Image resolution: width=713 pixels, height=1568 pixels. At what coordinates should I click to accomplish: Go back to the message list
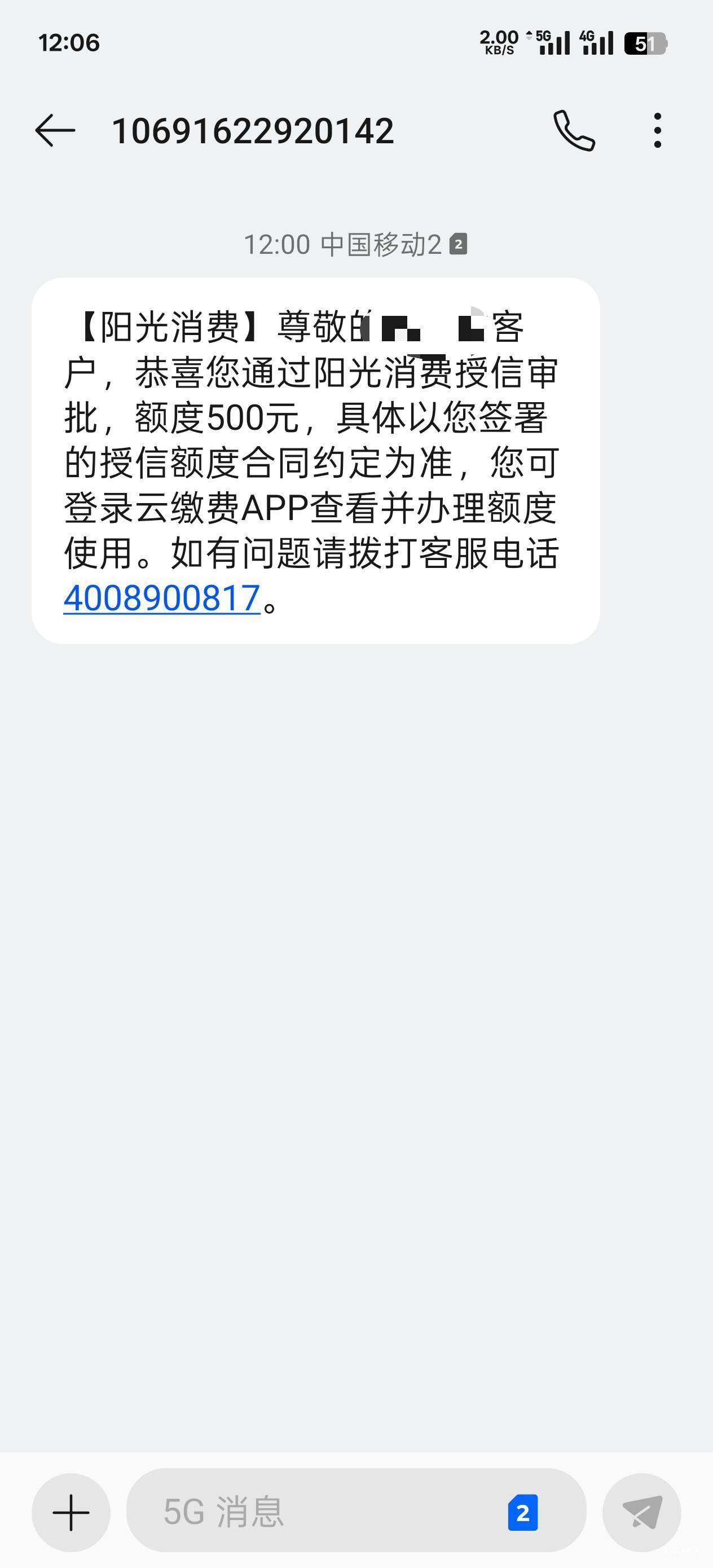tap(55, 130)
